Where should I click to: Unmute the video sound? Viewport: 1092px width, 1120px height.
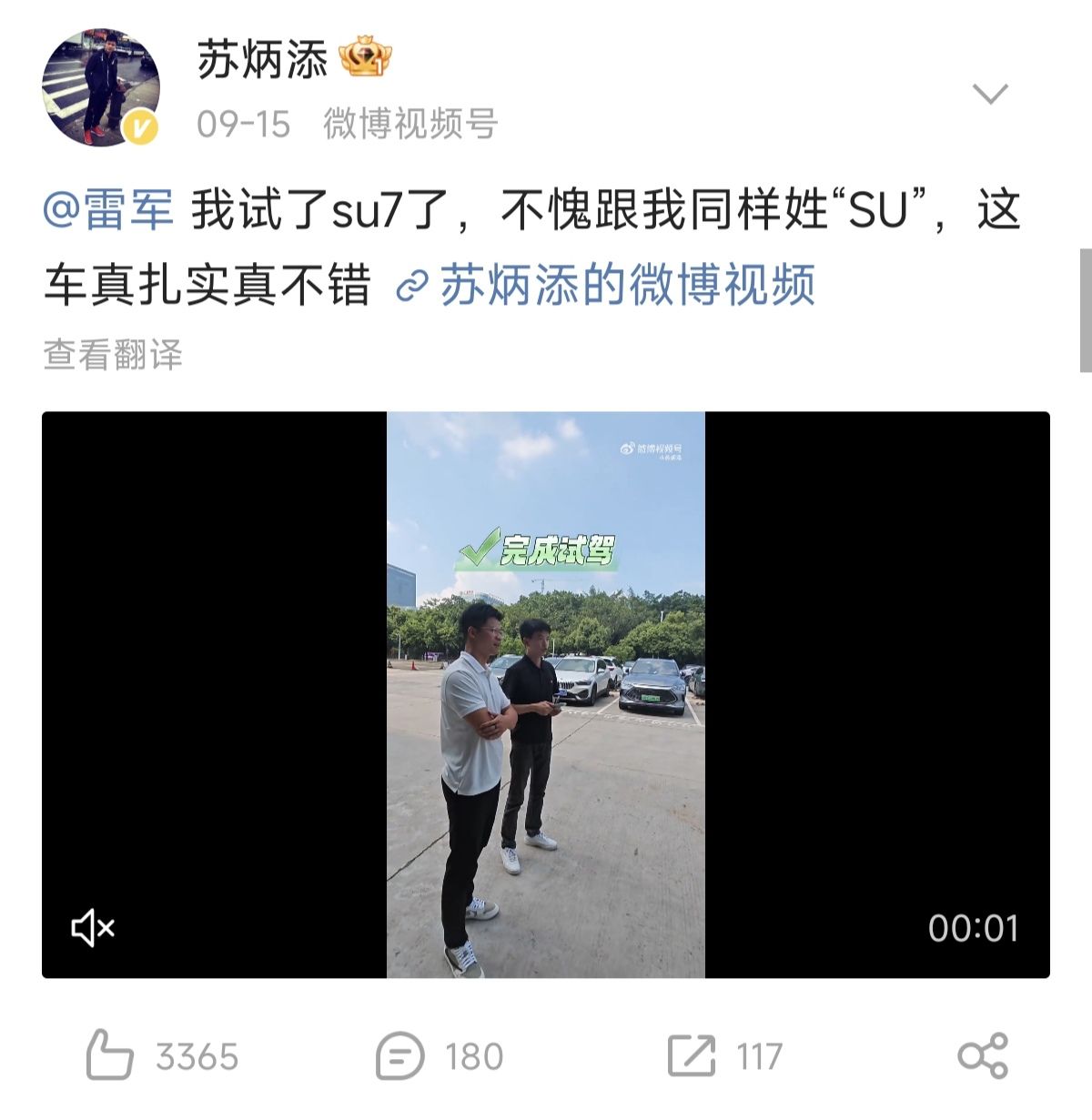coord(93,928)
